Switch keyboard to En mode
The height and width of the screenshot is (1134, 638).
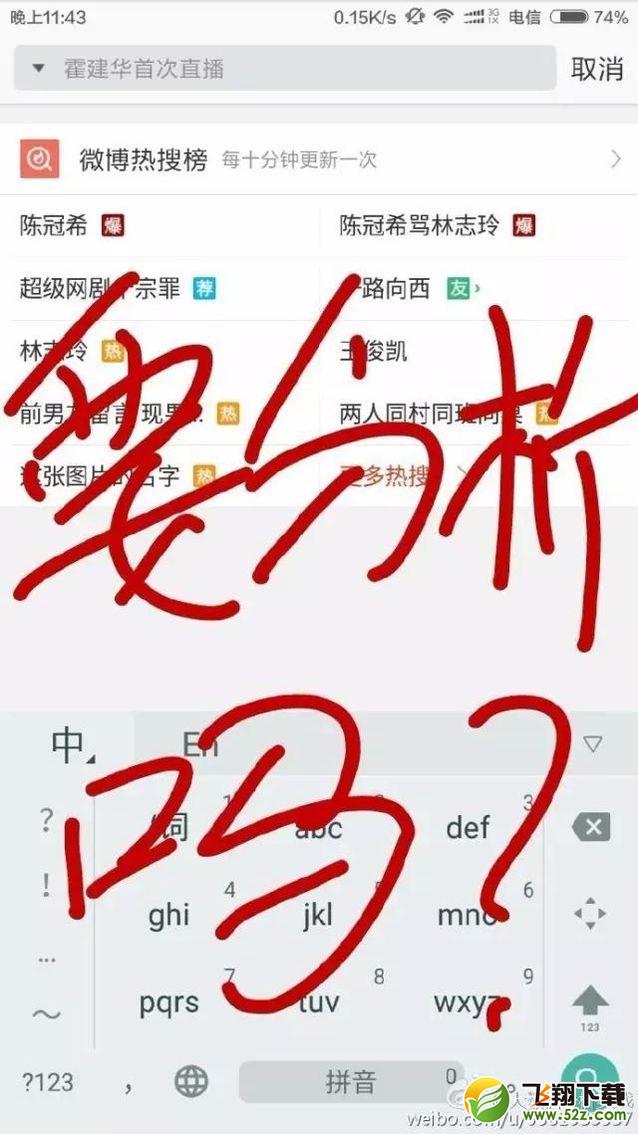[200, 745]
